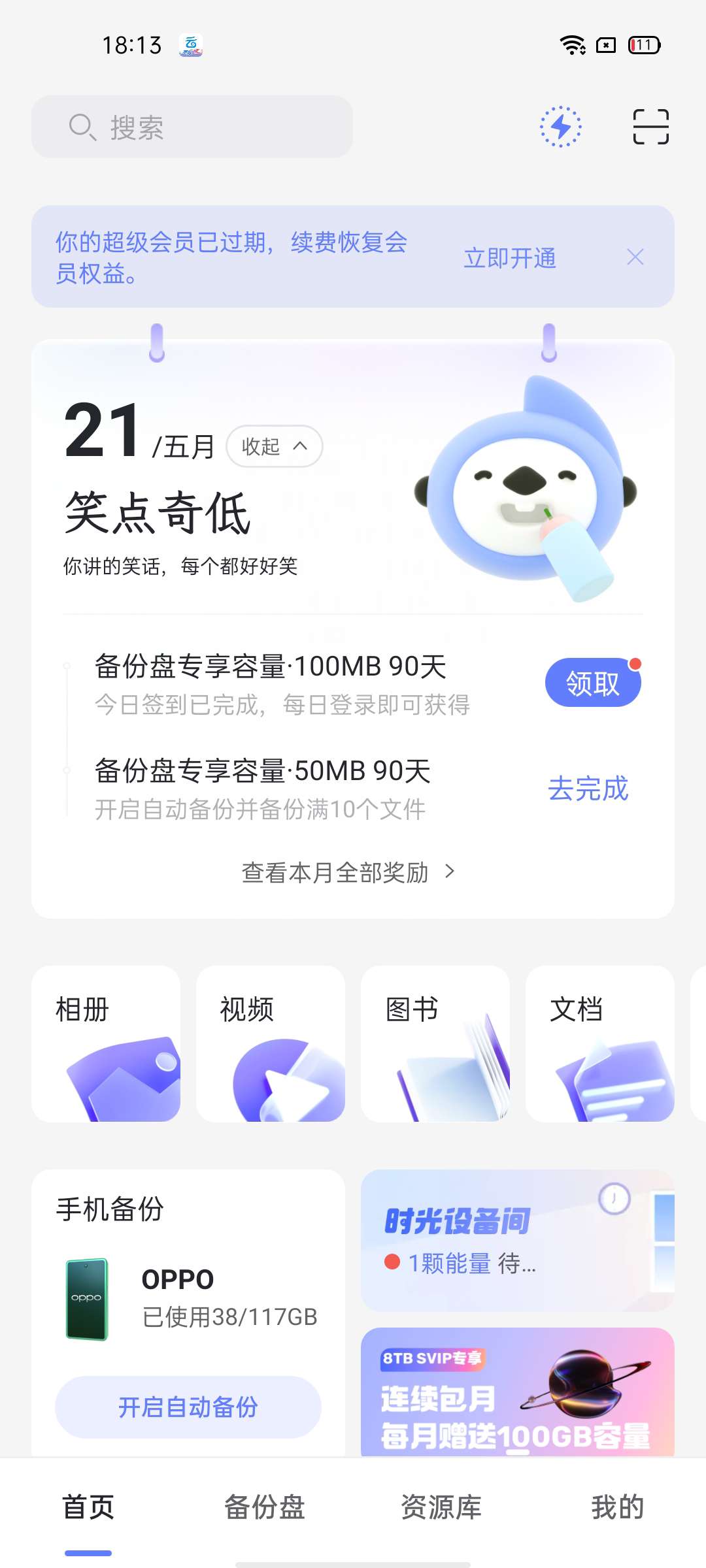706x1568 pixels.
Task: Open the 图书 books card
Action: [x=435, y=1043]
